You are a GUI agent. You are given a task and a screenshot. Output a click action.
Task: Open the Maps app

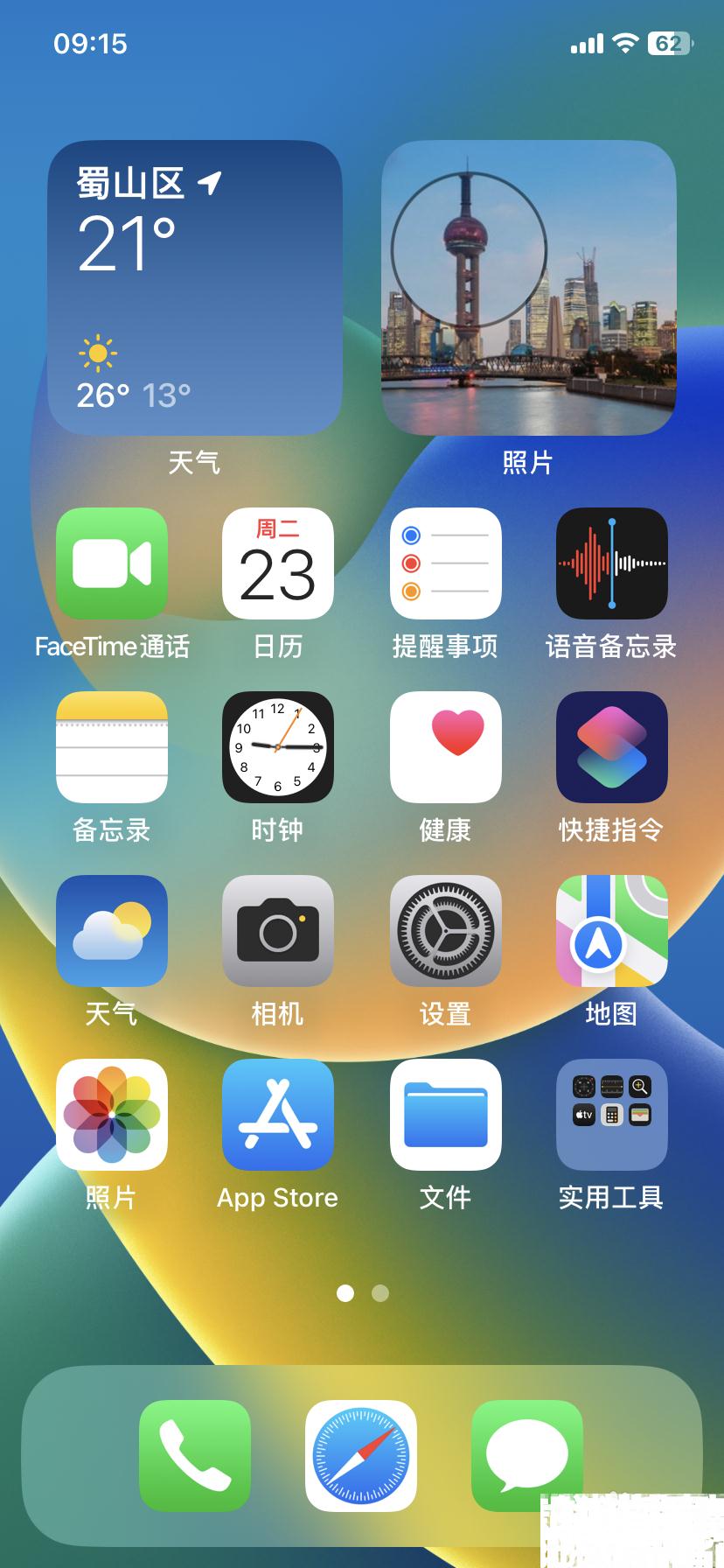[x=611, y=932]
